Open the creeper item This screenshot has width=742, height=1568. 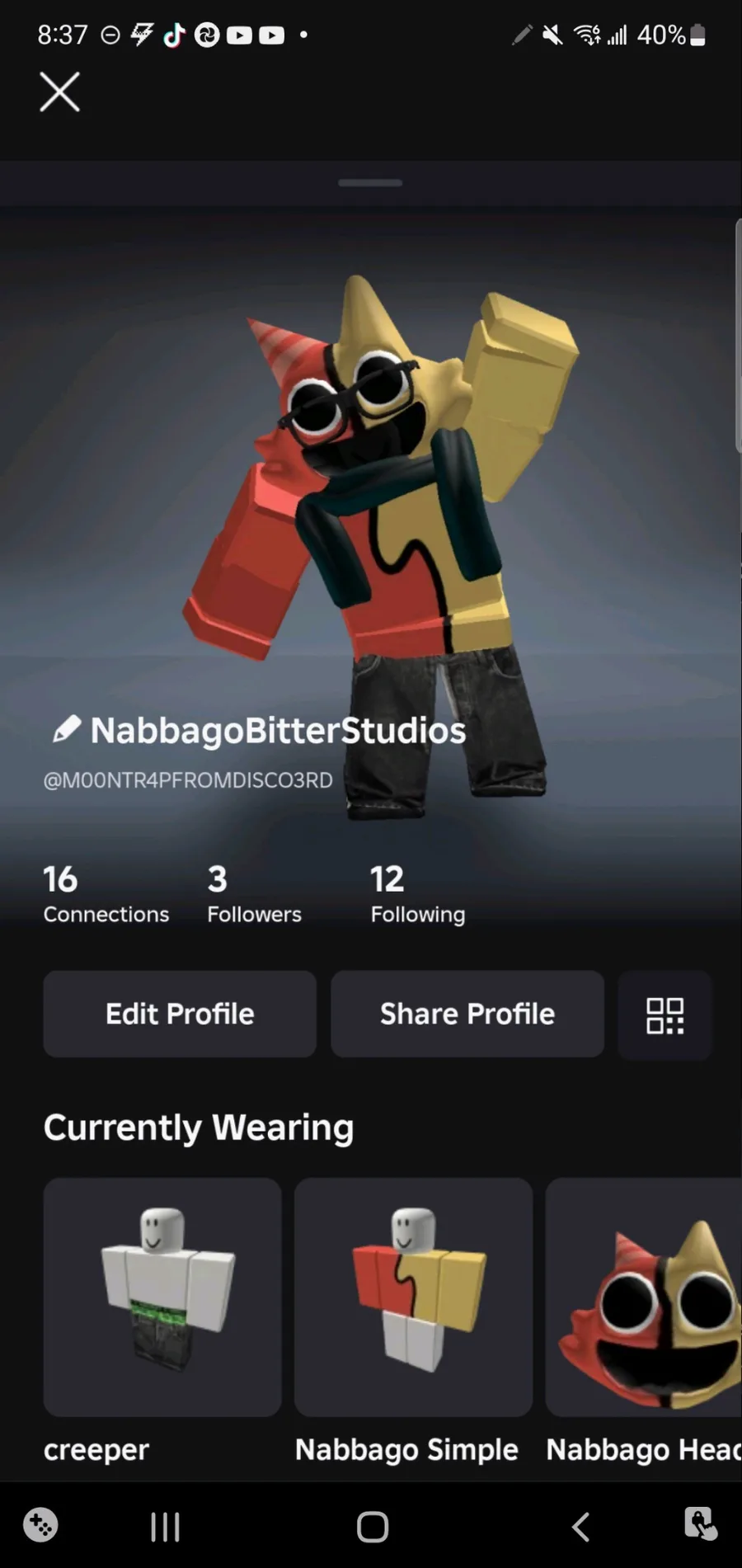[162, 1321]
